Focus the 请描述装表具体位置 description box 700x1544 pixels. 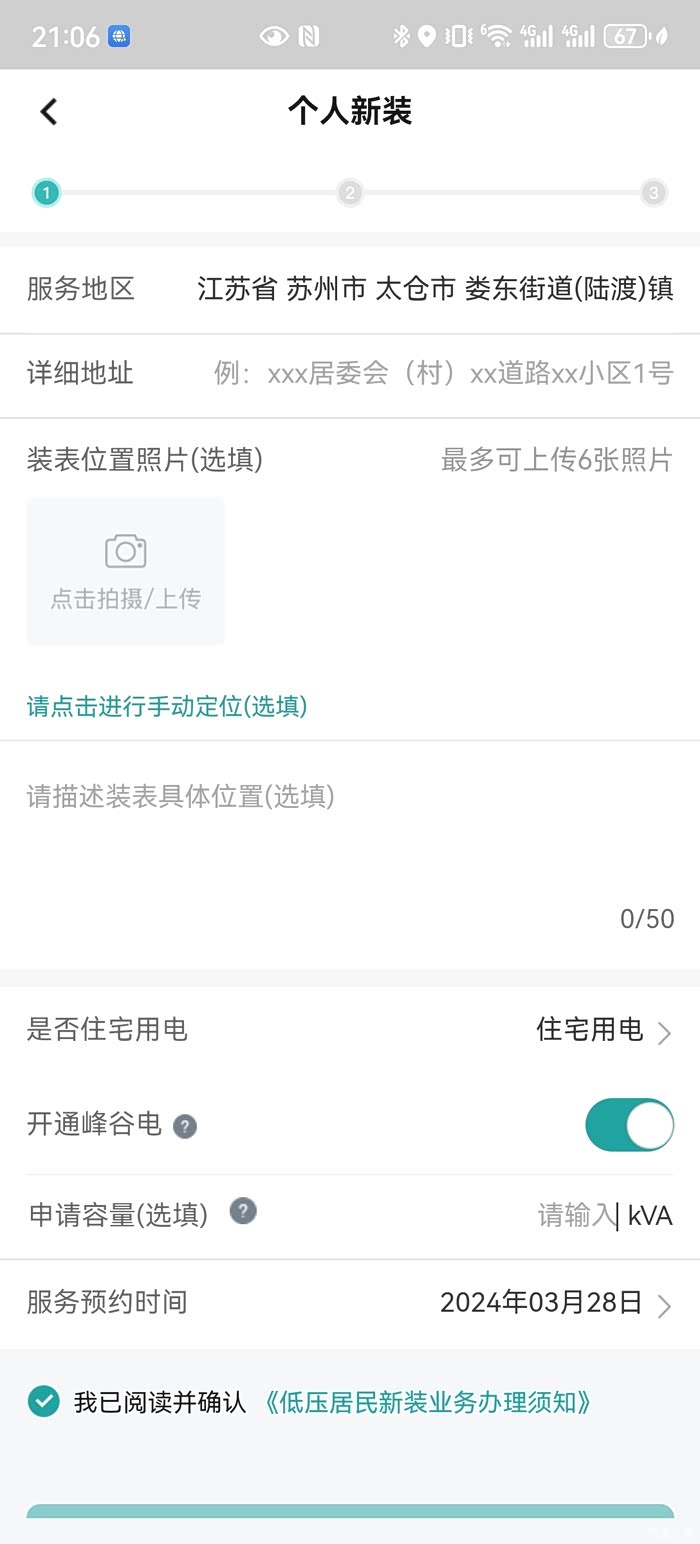[350, 855]
